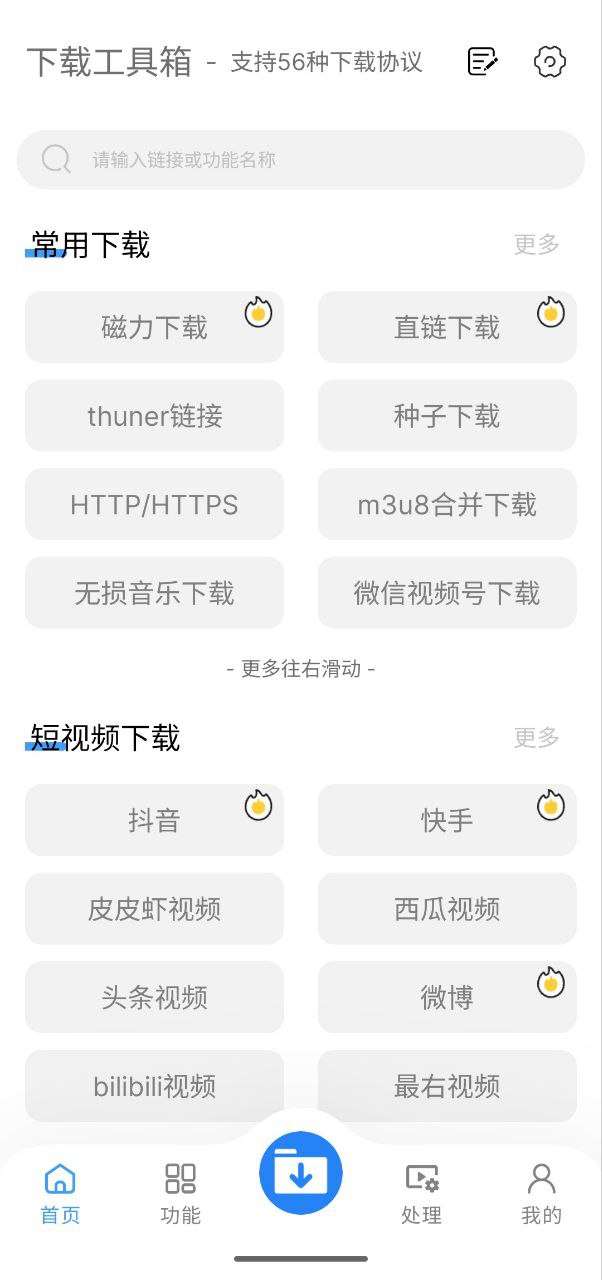The height and width of the screenshot is (1280, 602).
Task: Open m3u8合并下载
Action: coord(447,505)
